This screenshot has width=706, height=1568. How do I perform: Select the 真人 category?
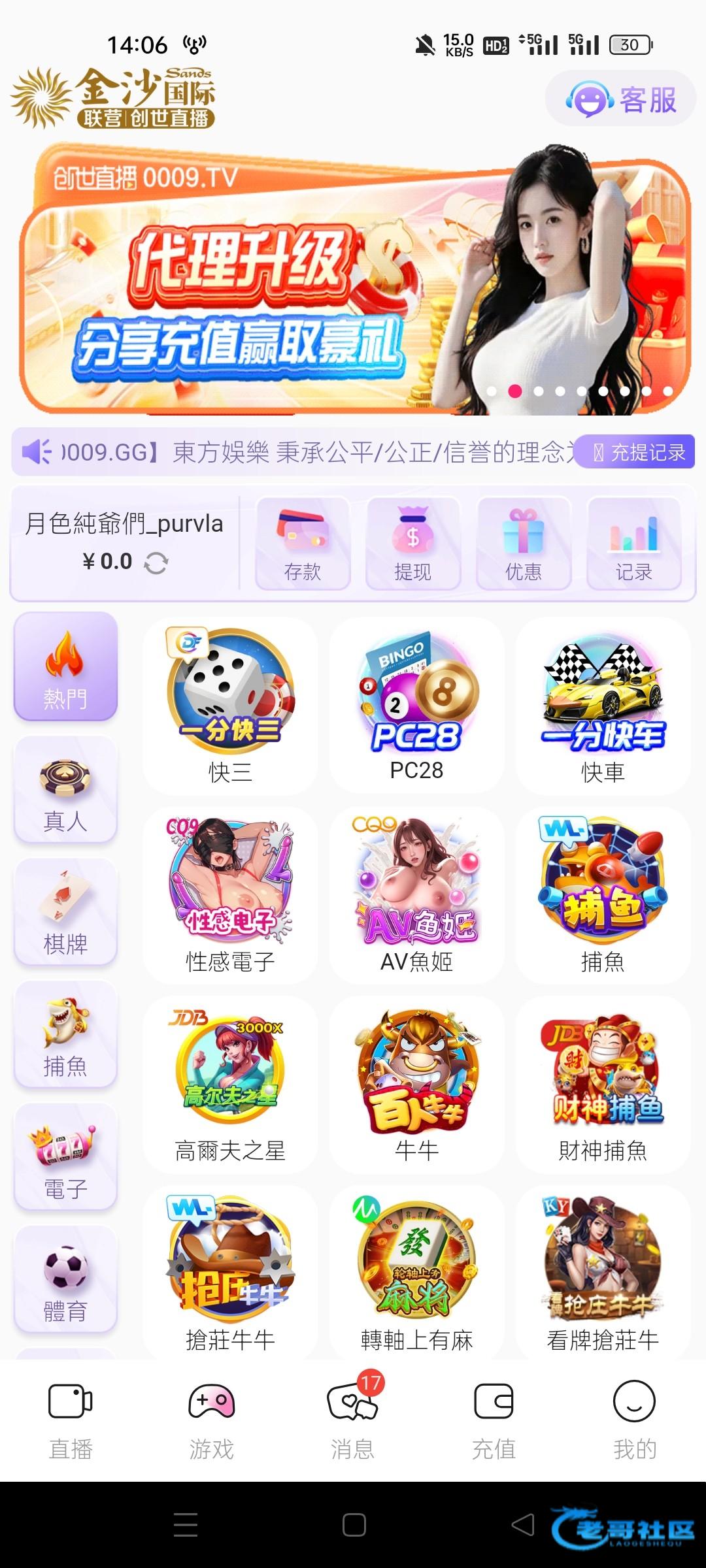(65, 791)
